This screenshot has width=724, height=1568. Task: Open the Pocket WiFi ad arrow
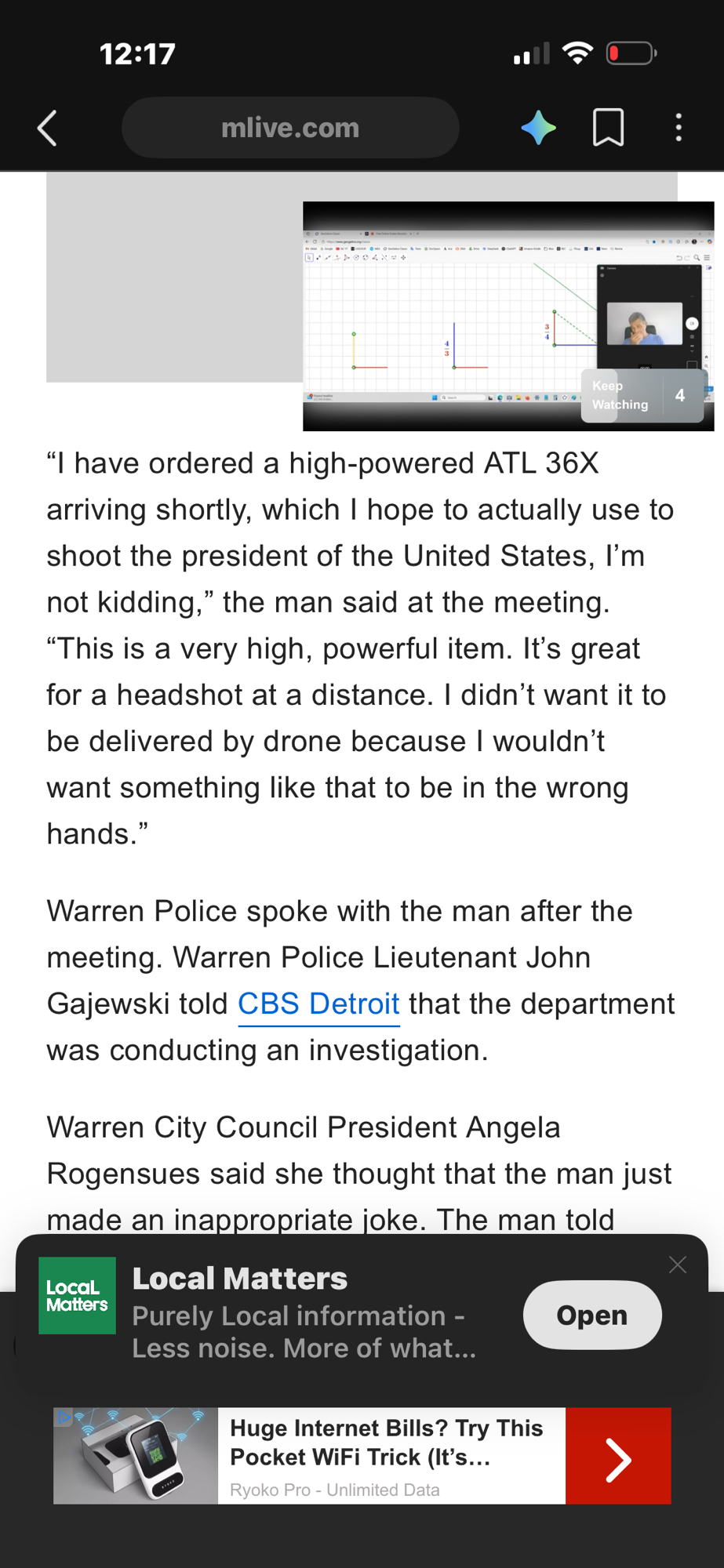(617, 1456)
